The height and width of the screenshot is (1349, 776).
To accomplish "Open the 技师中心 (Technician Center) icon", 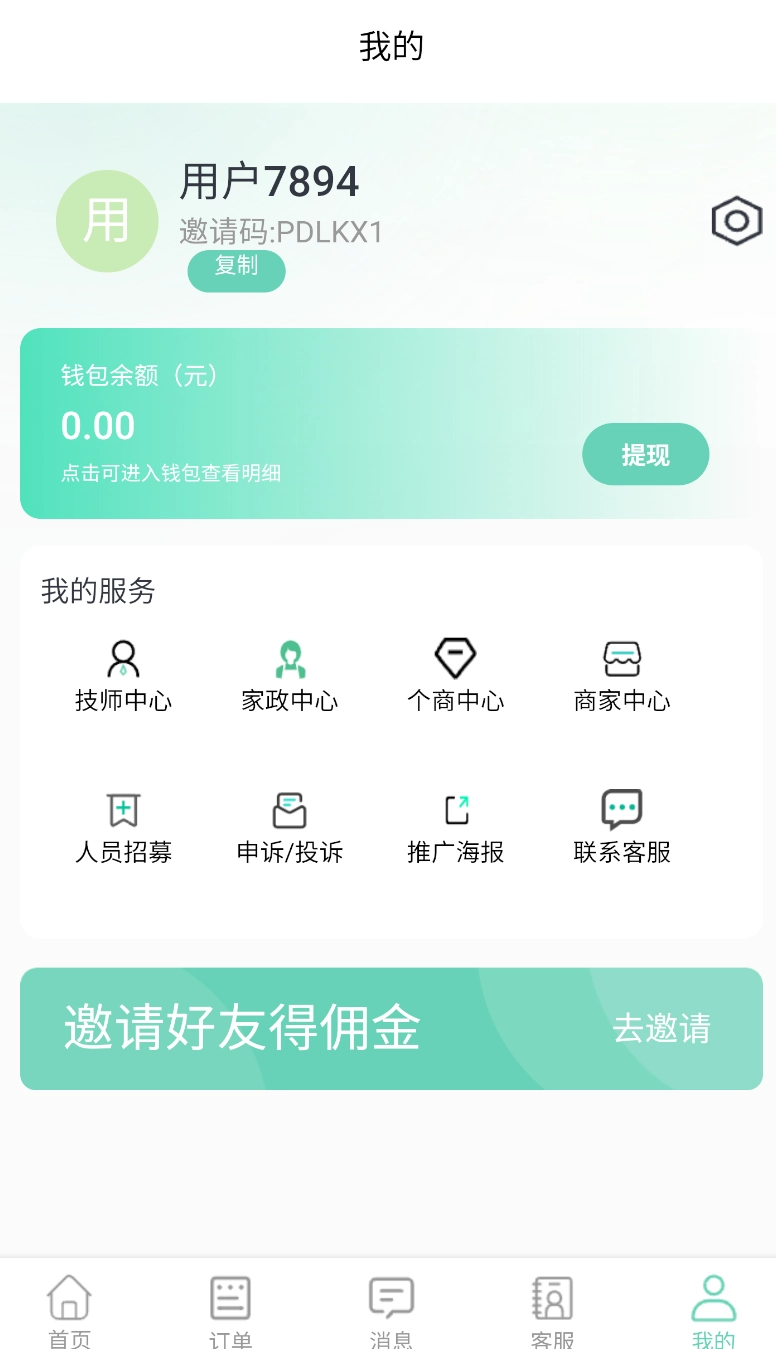I will (x=123, y=675).
